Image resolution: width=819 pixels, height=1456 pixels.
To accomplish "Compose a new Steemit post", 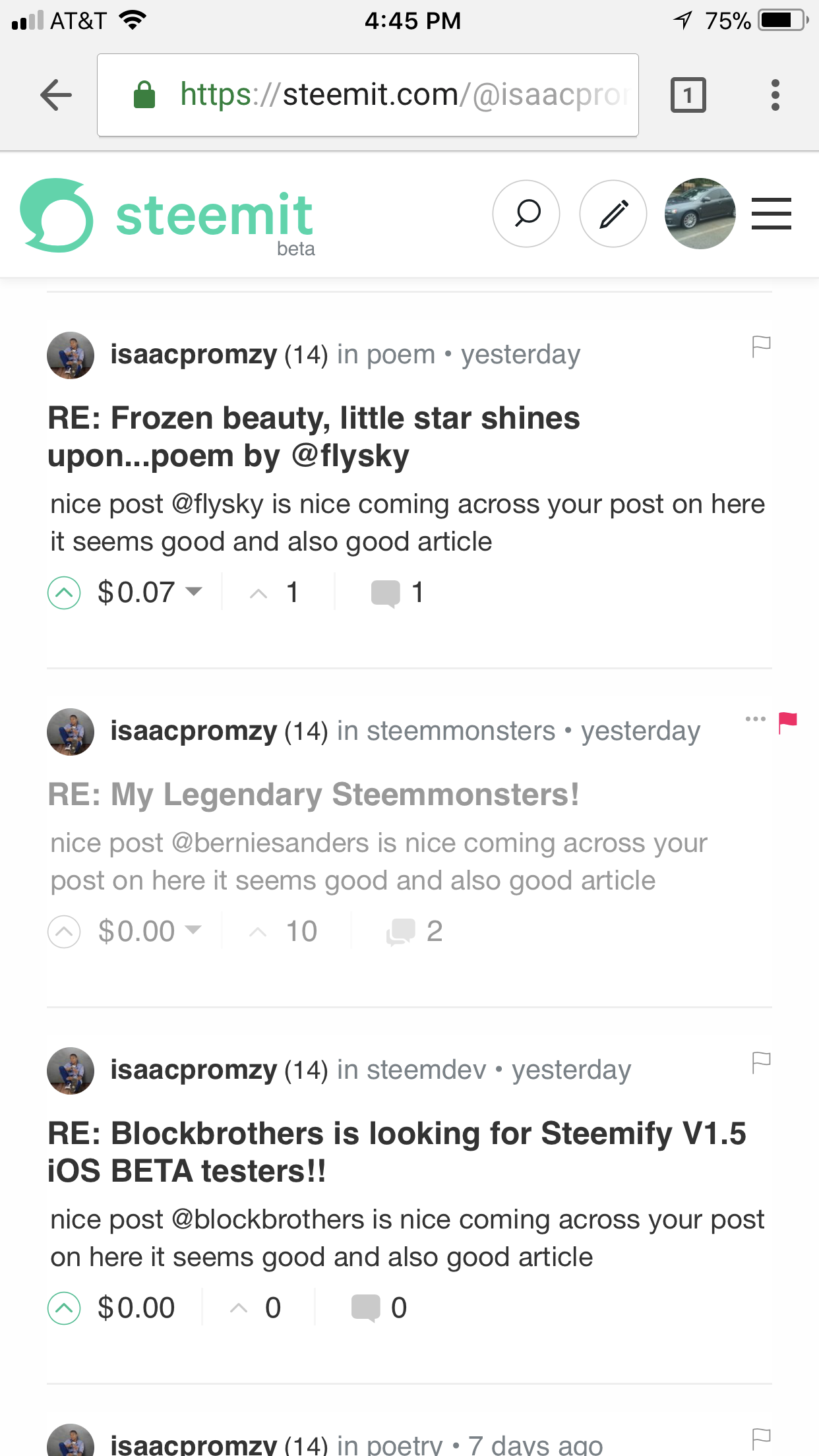I will coord(613,214).
